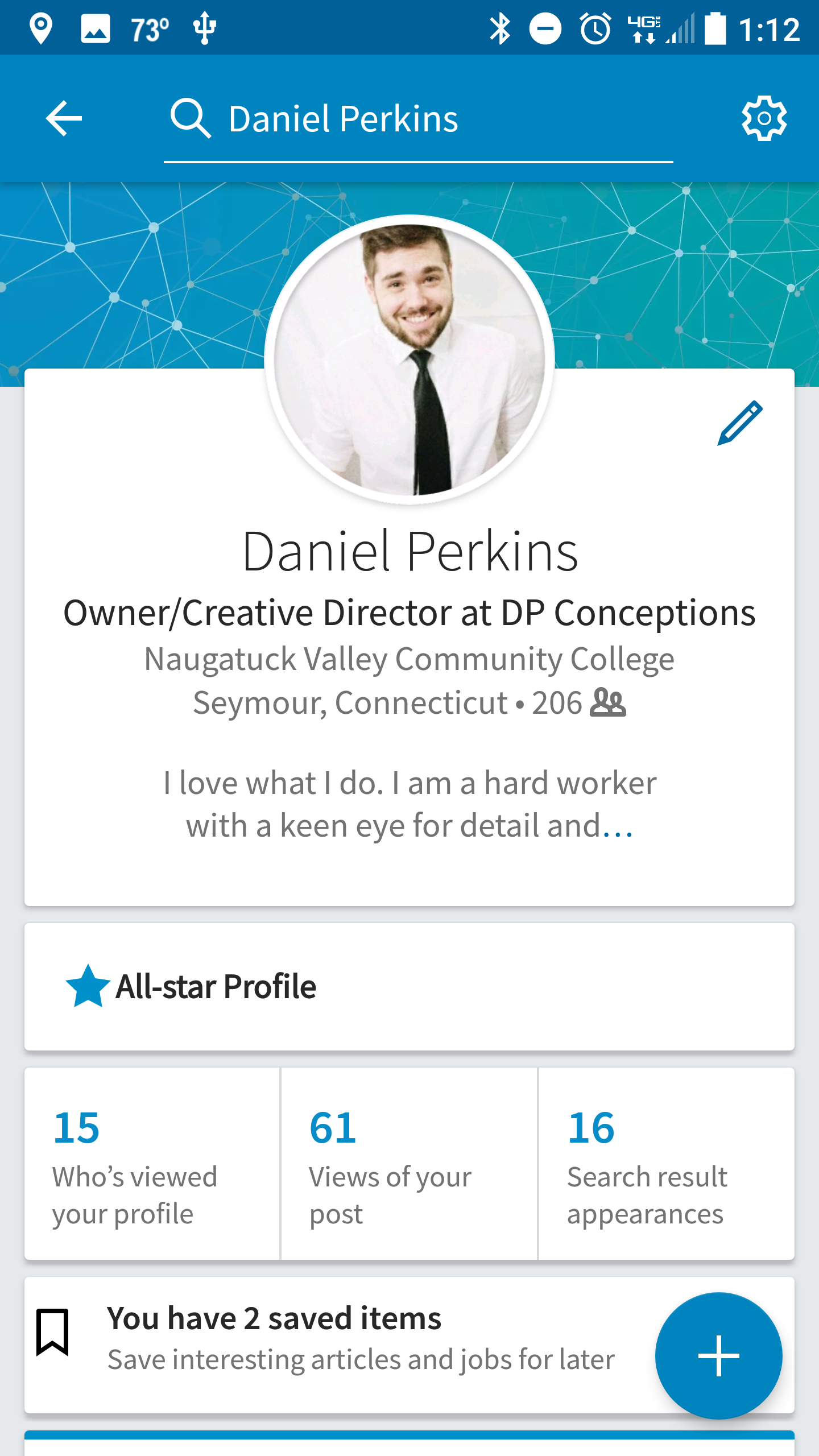View the 206 connections

pyautogui.click(x=579, y=703)
